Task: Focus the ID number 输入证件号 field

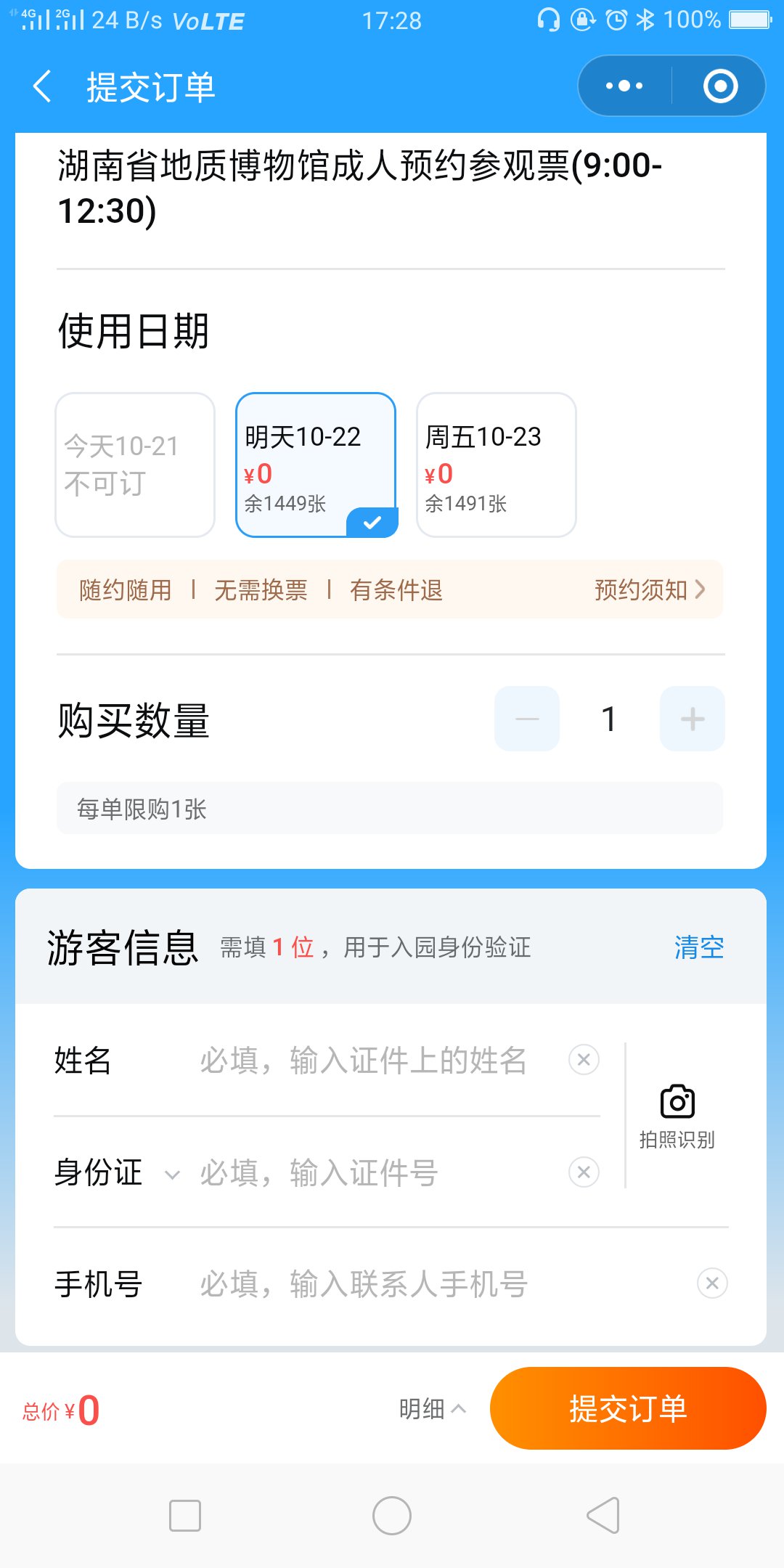Action: (363, 1173)
